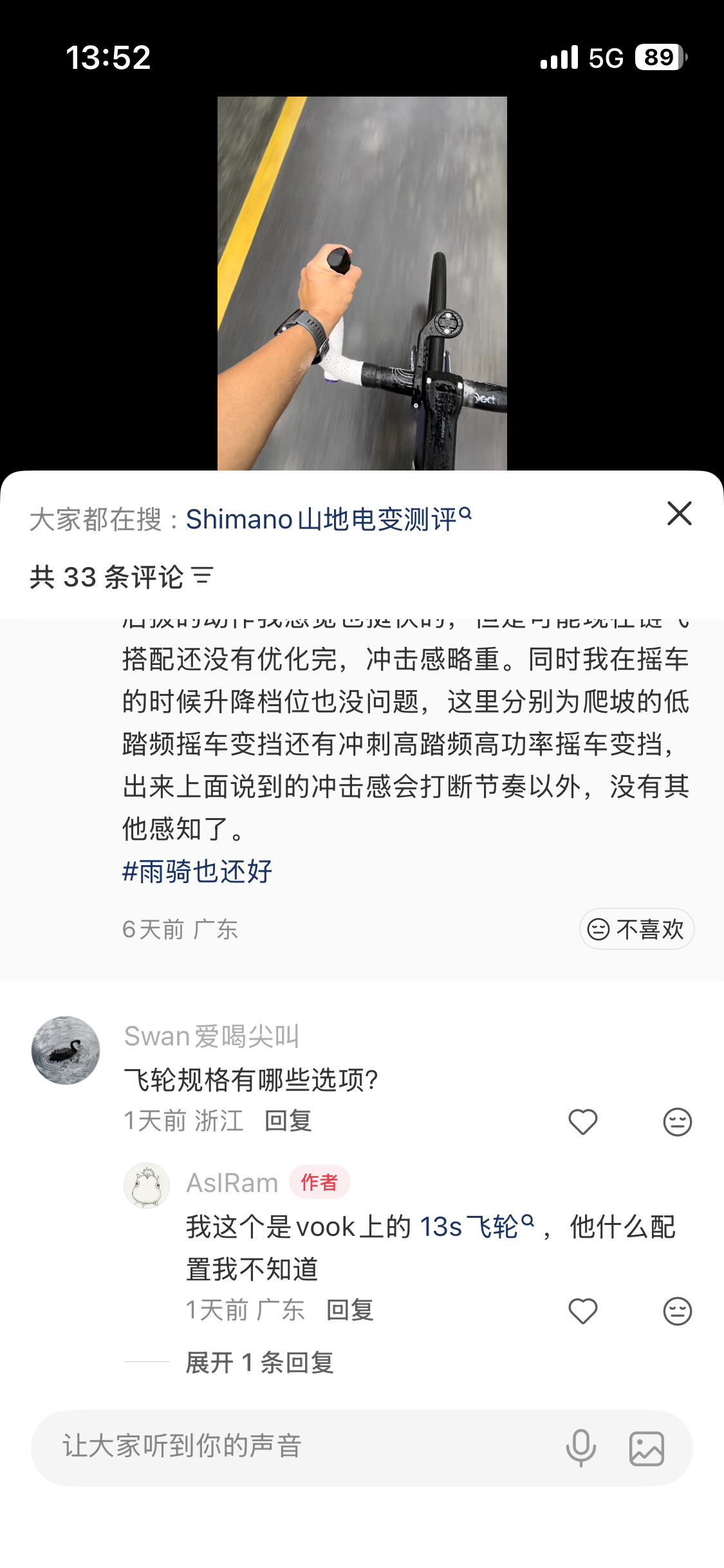
Task: Like Swan爱喝尖叫's comment
Action: point(583,1122)
